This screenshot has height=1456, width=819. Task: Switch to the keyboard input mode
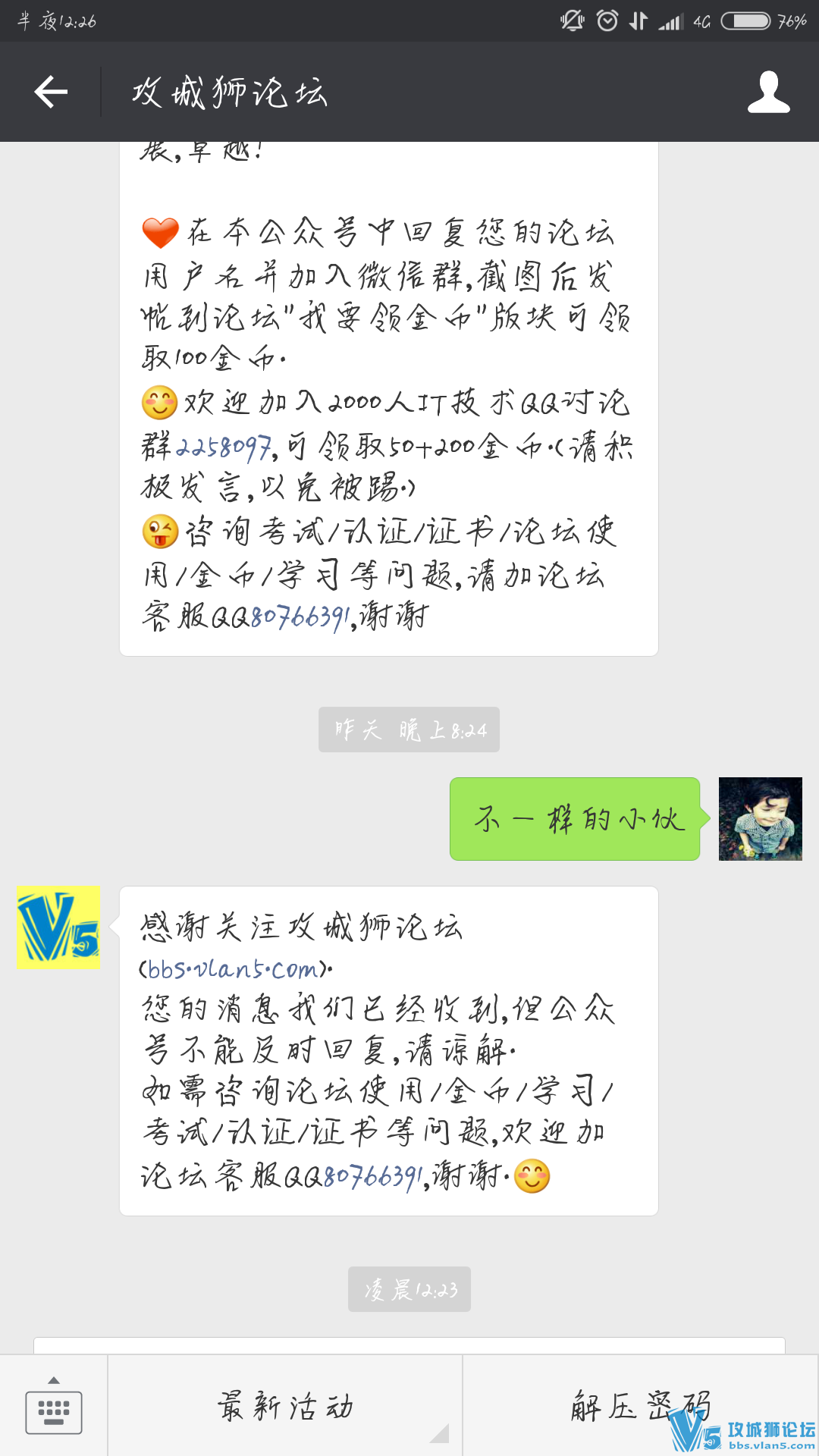[x=53, y=1407]
